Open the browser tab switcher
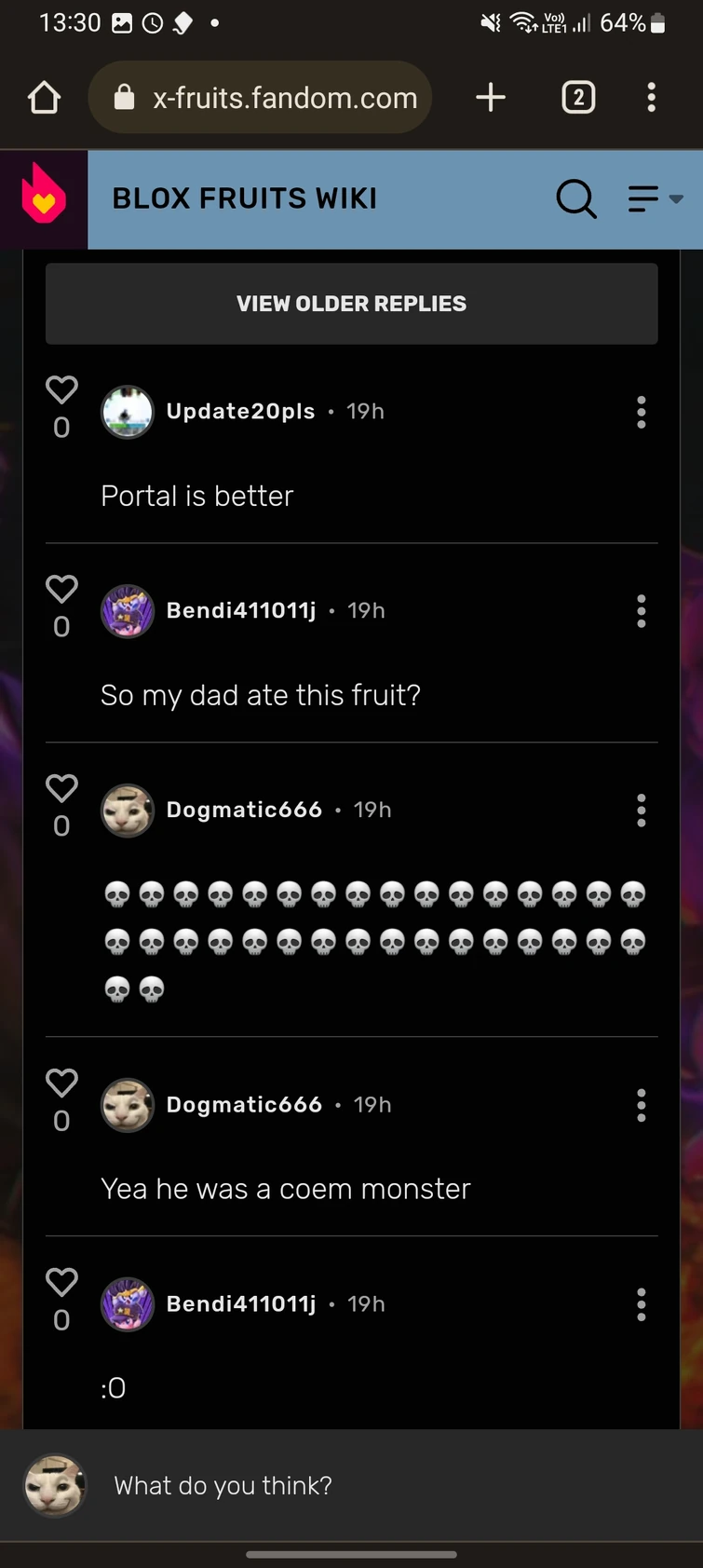This screenshot has height=1568, width=703. [578, 97]
